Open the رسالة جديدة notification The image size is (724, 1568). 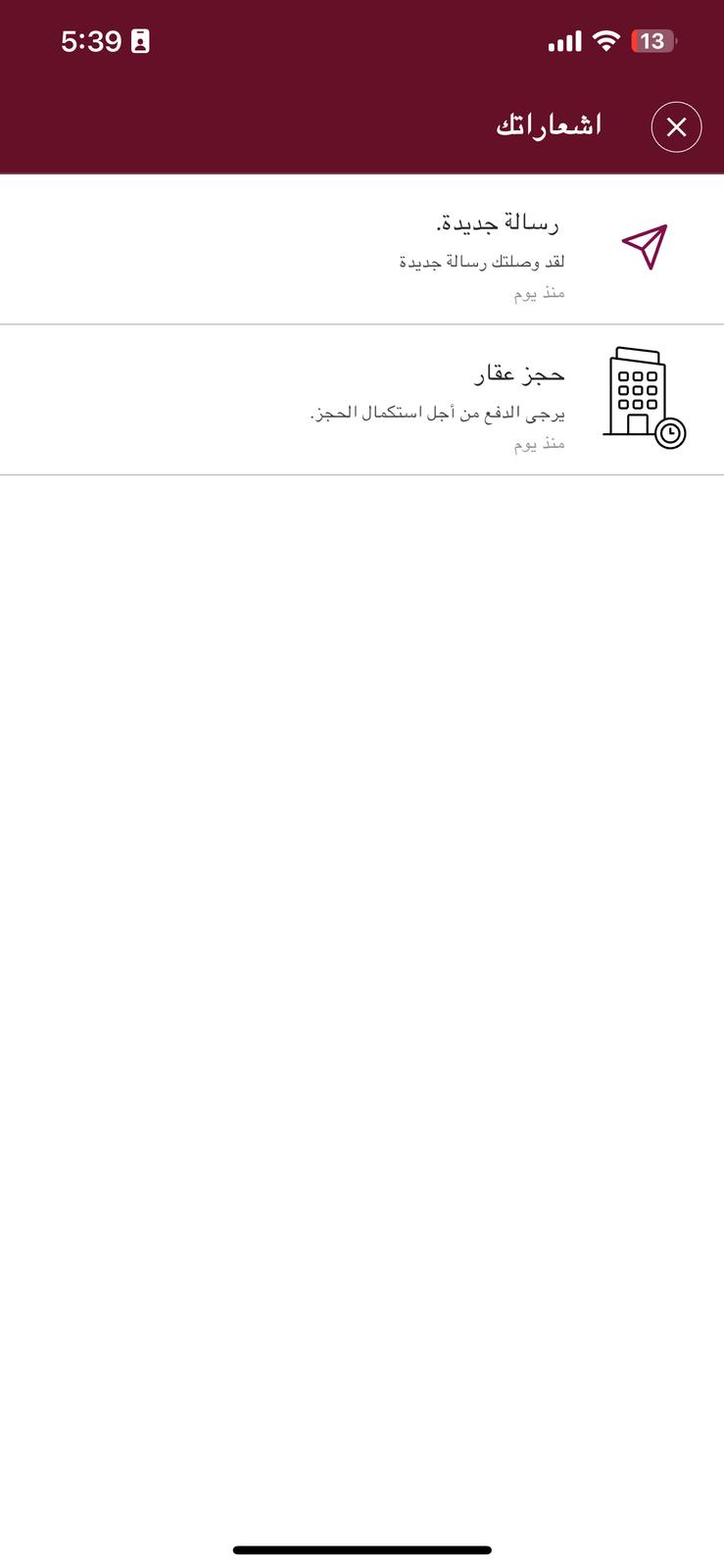pos(480,250)
